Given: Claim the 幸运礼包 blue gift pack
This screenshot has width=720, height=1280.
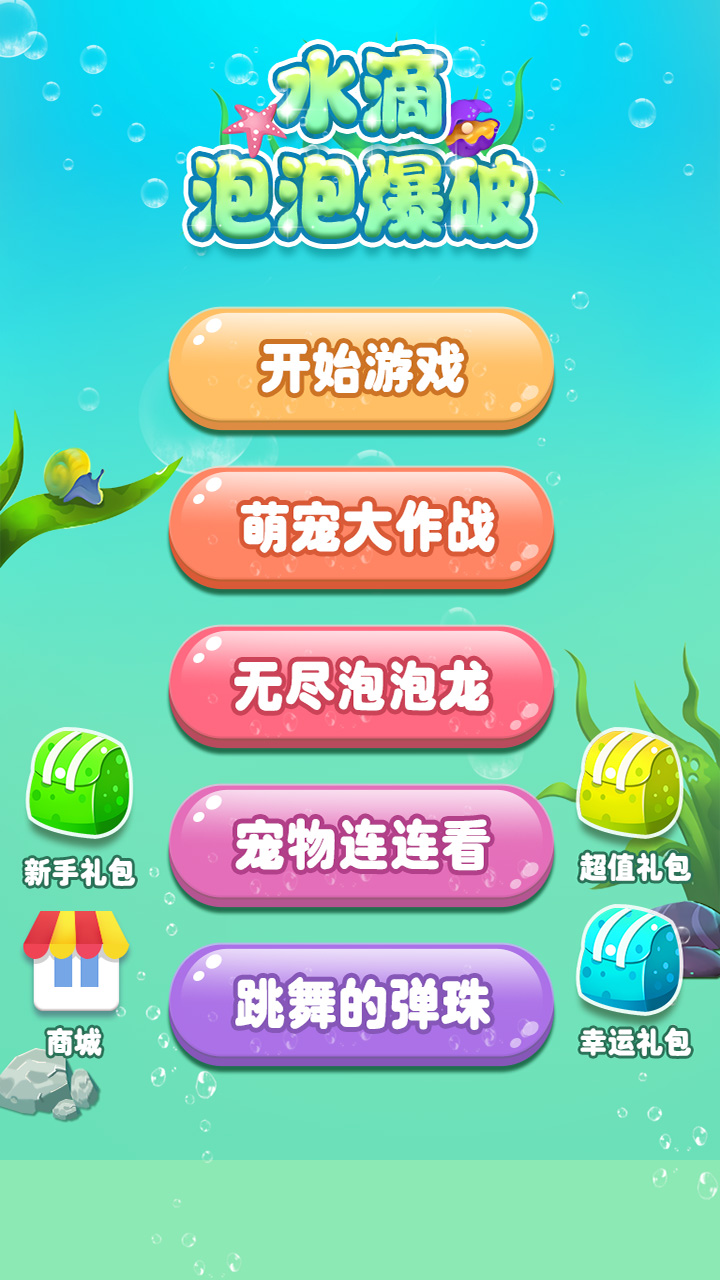Looking at the screenshot, I should pos(631,960).
